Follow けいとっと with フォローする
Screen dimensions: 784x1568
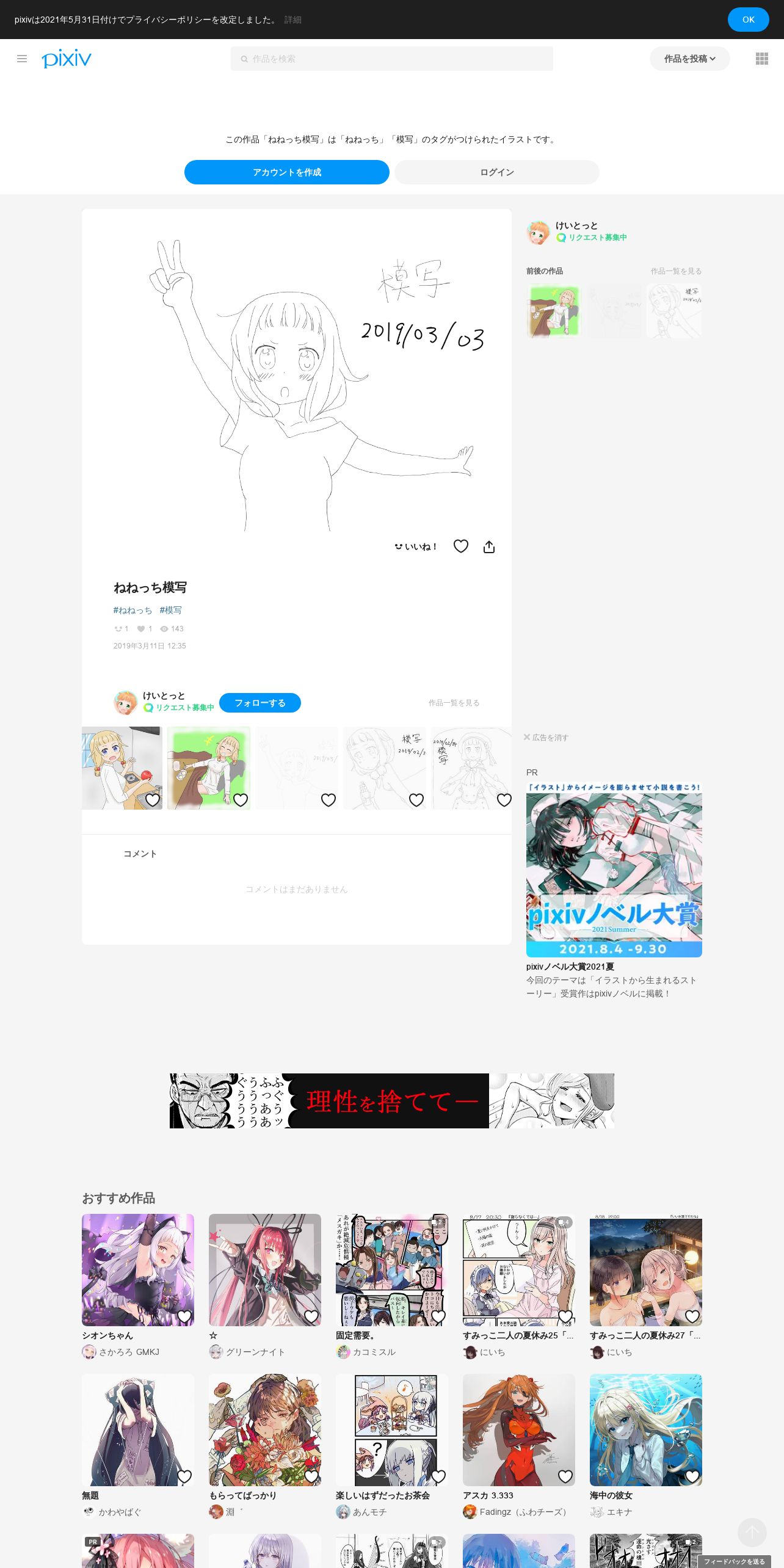coord(260,703)
